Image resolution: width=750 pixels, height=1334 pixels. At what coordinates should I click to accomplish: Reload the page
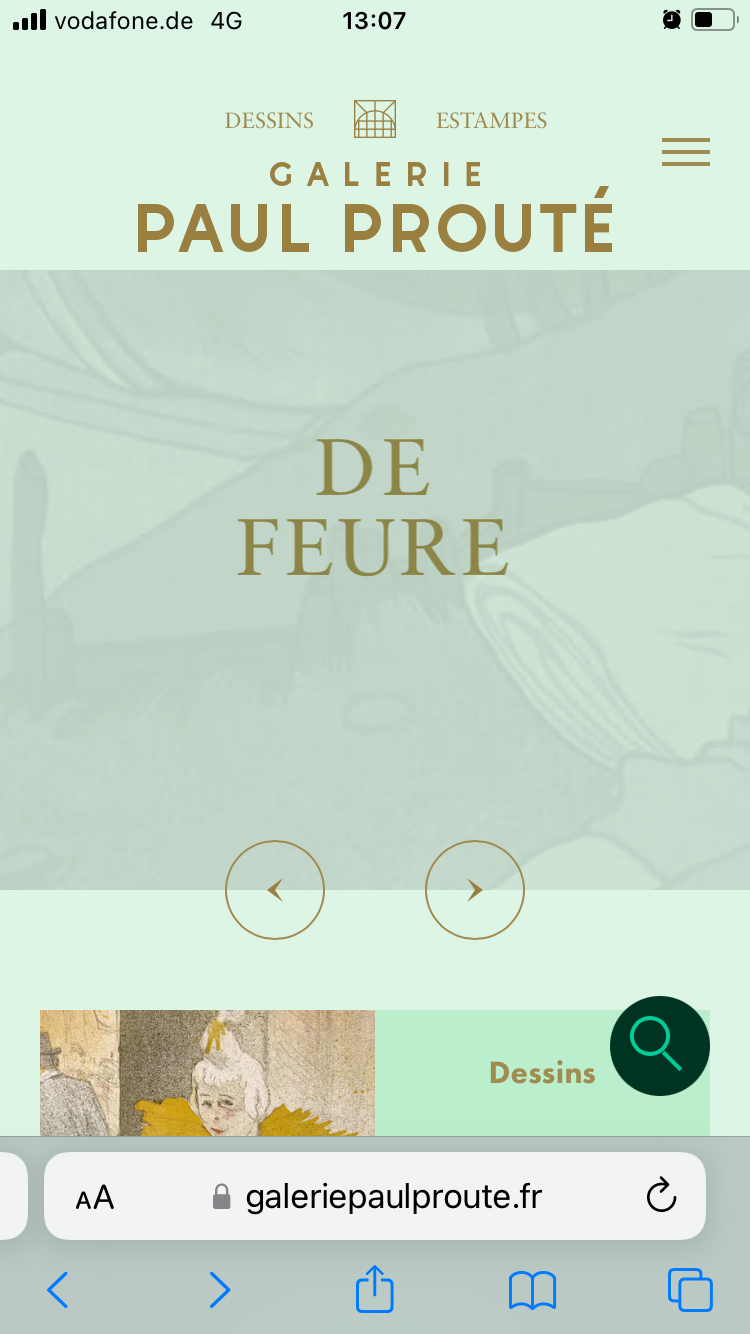tap(661, 1196)
